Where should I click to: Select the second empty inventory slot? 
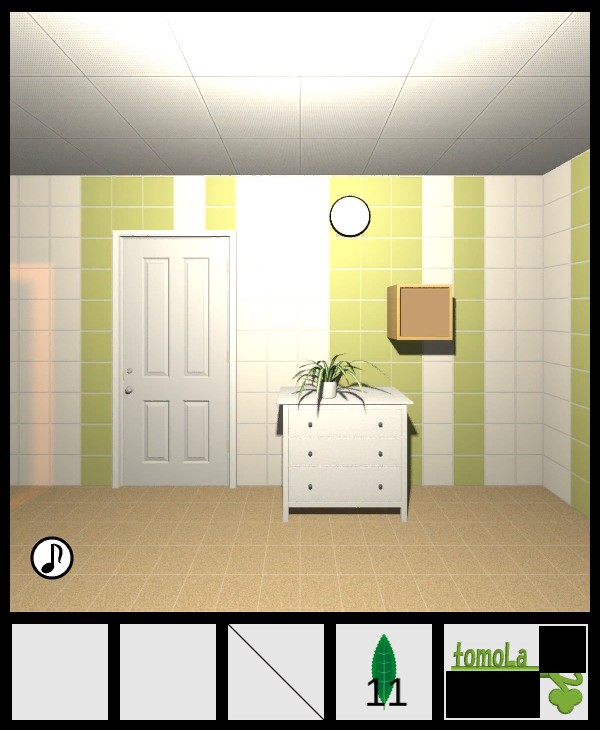click(168, 672)
